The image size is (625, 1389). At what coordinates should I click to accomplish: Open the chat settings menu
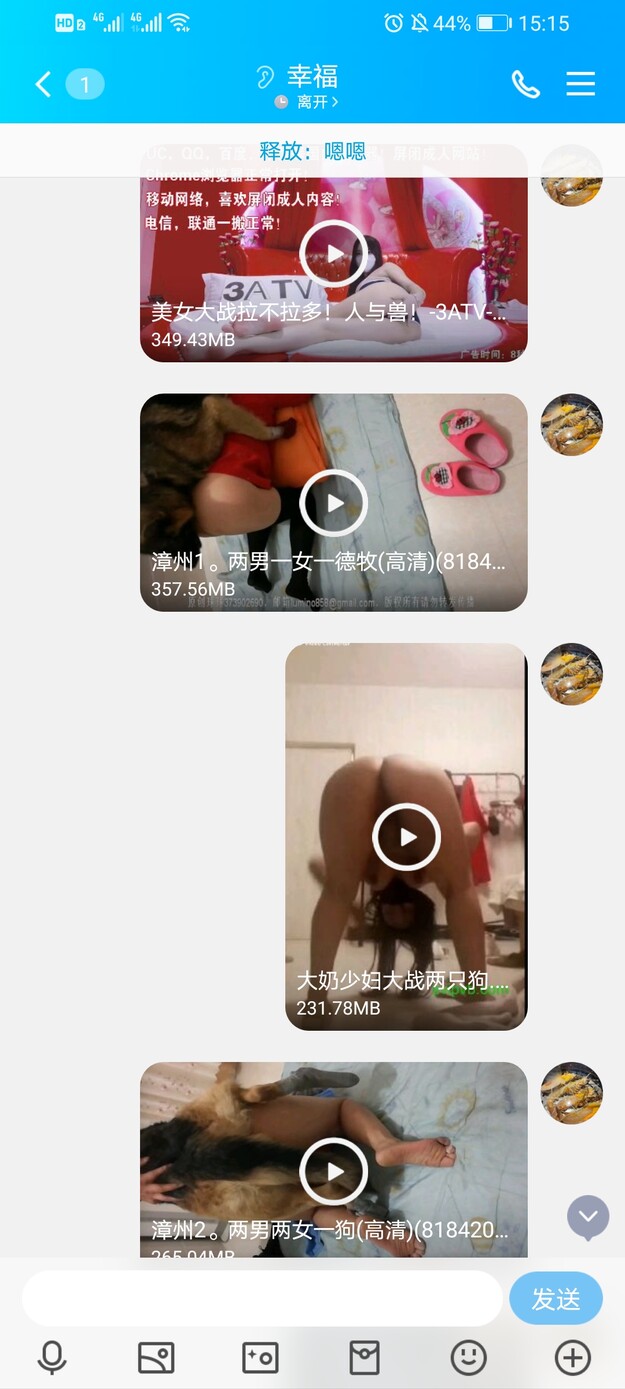[580, 84]
